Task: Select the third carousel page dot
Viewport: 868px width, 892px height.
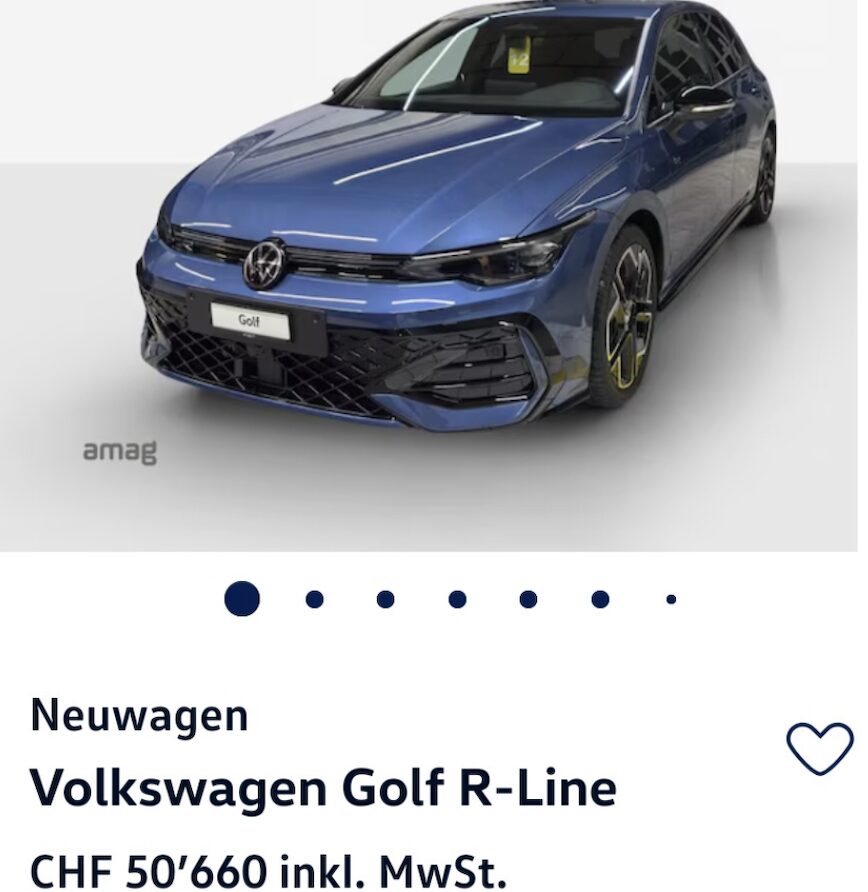Action: pyautogui.click(x=385, y=599)
